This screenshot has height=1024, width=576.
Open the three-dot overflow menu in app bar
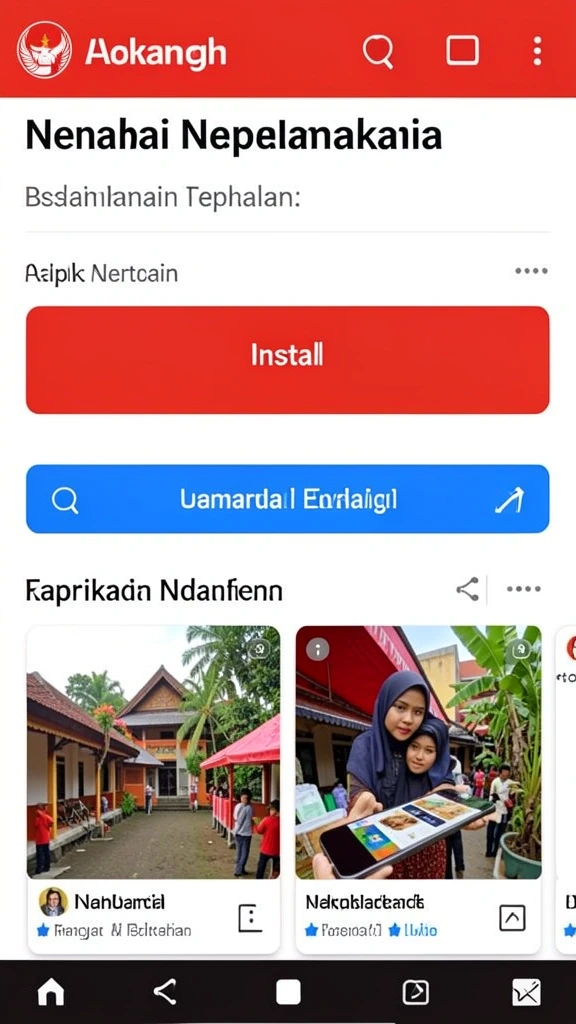(537, 51)
